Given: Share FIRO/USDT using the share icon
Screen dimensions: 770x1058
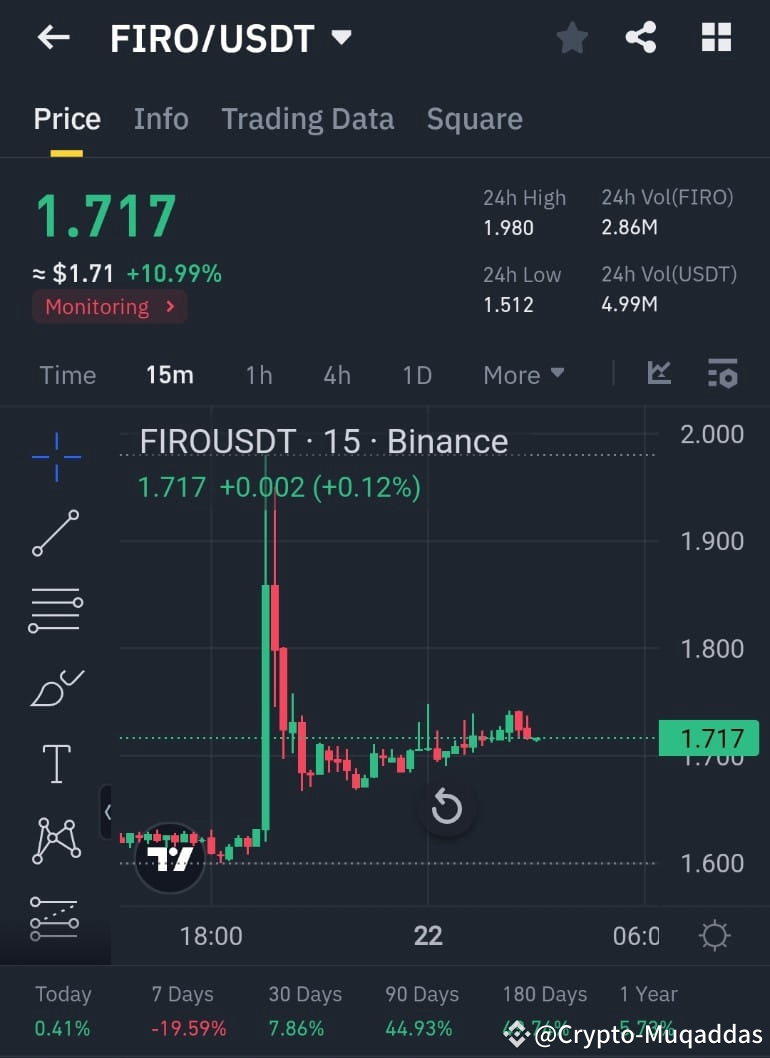Looking at the screenshot, I should [x=641, y=37].
